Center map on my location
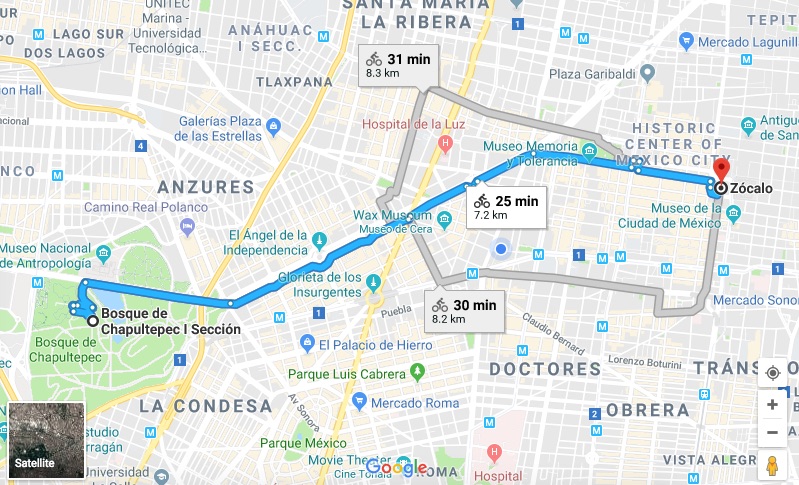The width and height of the screenshot is (799, 485). [x=772, y=373]
